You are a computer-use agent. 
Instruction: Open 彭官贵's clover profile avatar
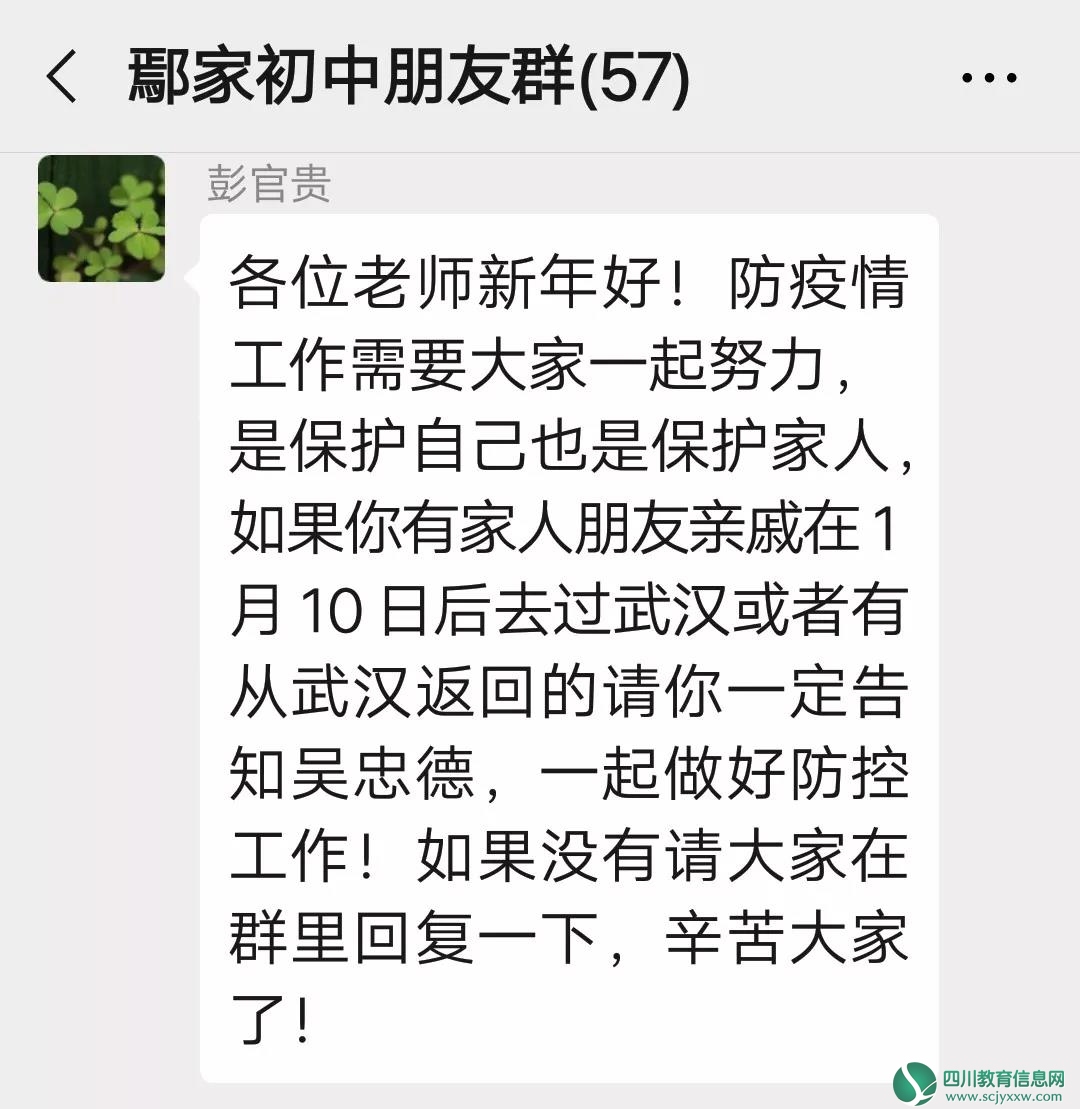click(x=101, y=218)
